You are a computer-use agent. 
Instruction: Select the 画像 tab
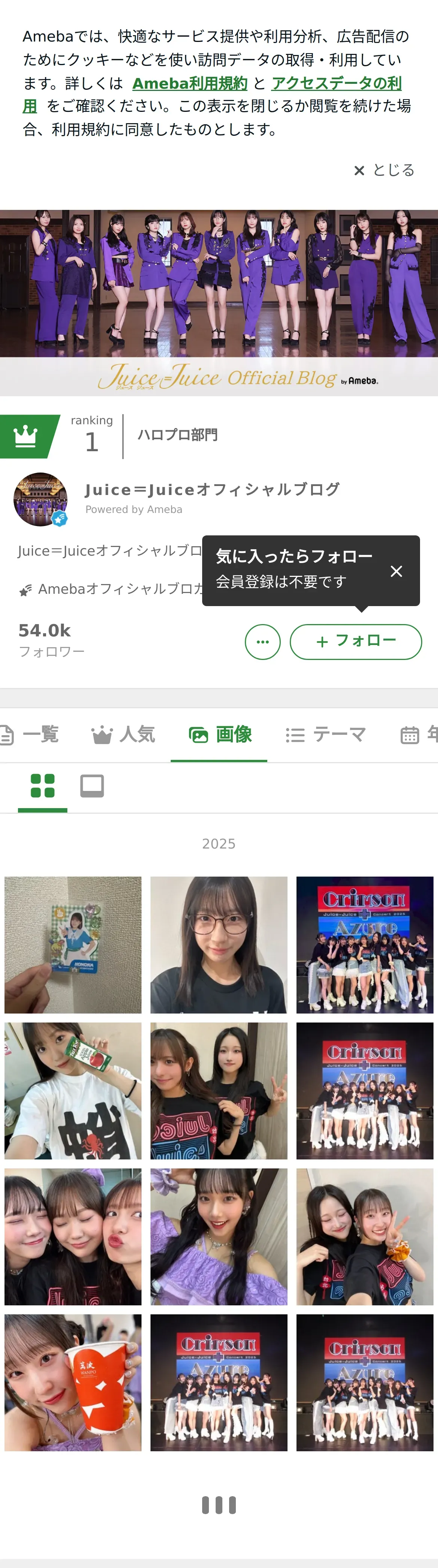tap(219, 735)
